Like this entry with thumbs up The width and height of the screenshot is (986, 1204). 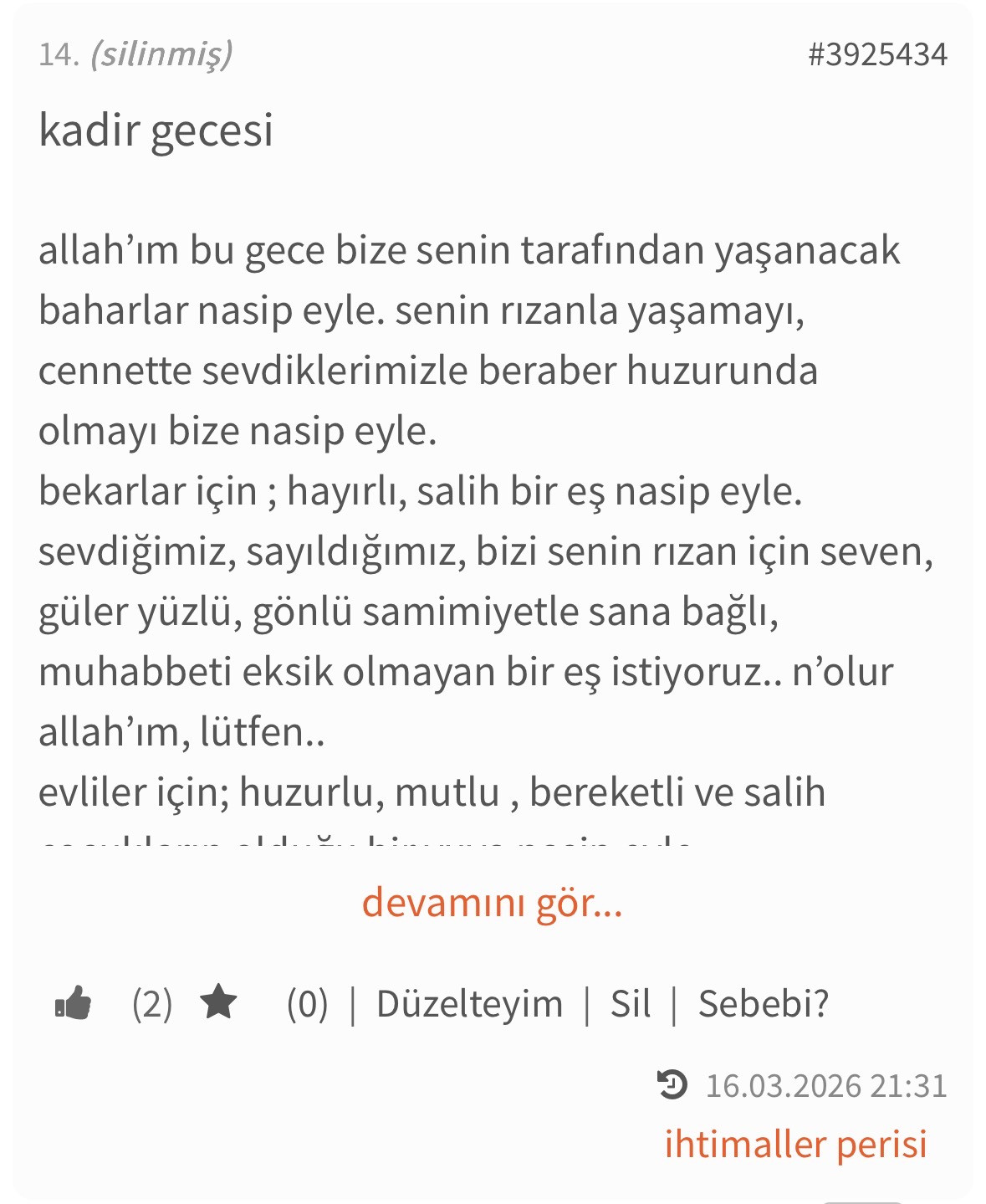[x=74, y=1003]
